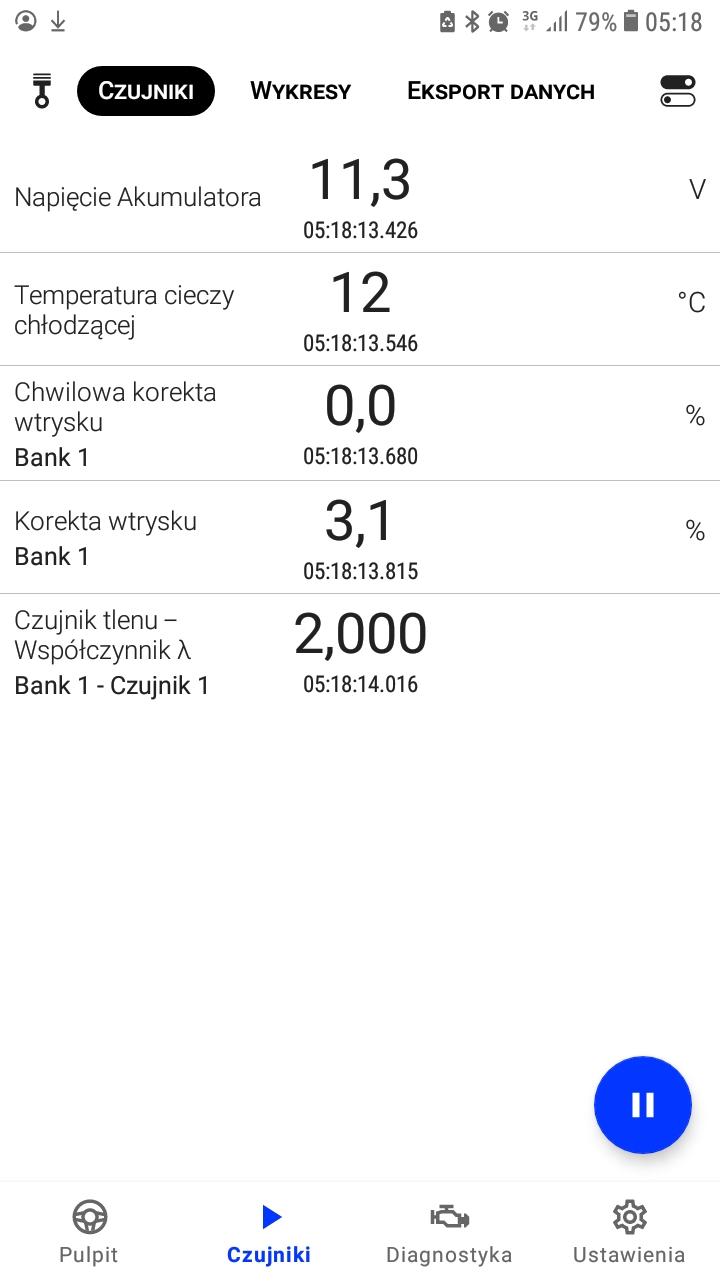The image size is (720, 1280).
Task: Open the Napięcie Akumulatora row
Action: coord(360,197)
